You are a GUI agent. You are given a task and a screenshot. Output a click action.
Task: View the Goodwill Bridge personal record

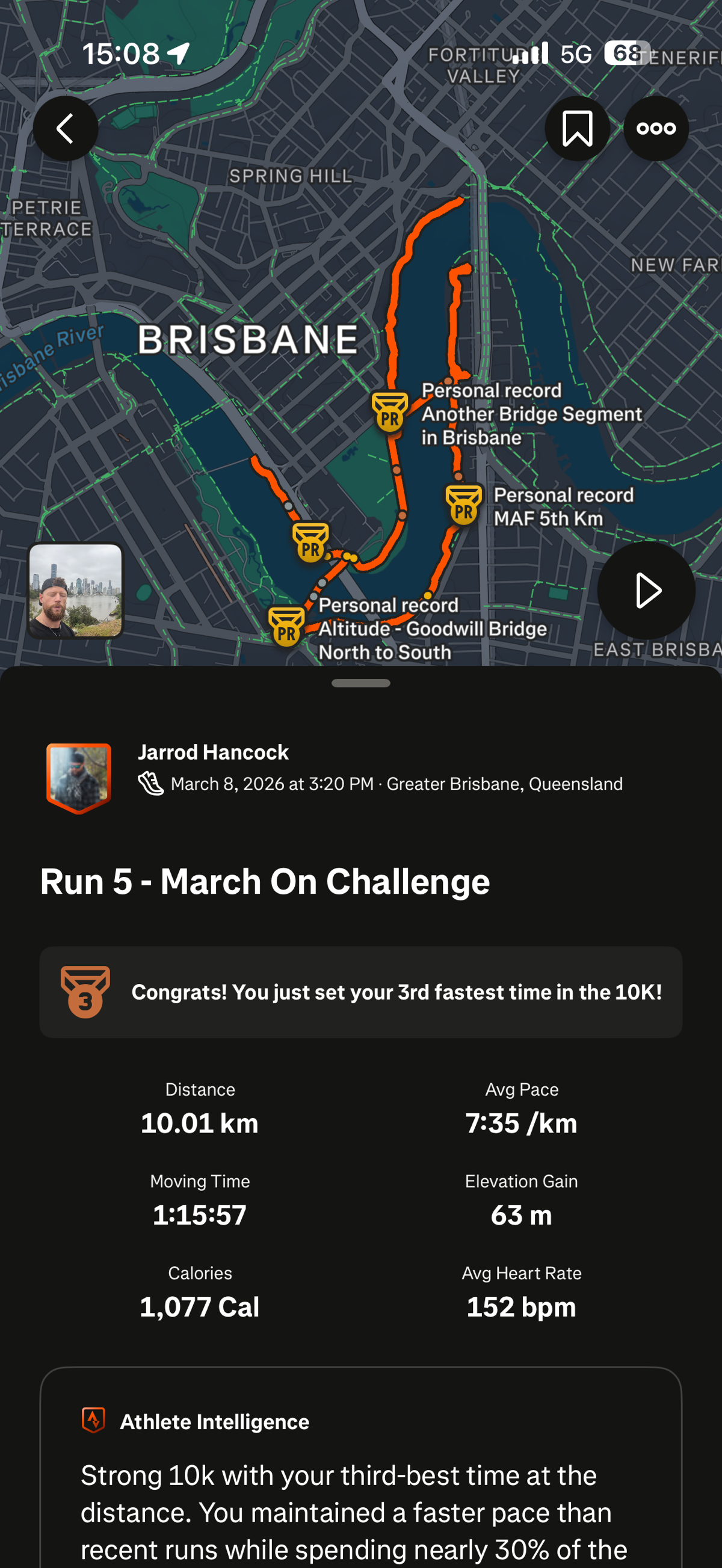286,626
